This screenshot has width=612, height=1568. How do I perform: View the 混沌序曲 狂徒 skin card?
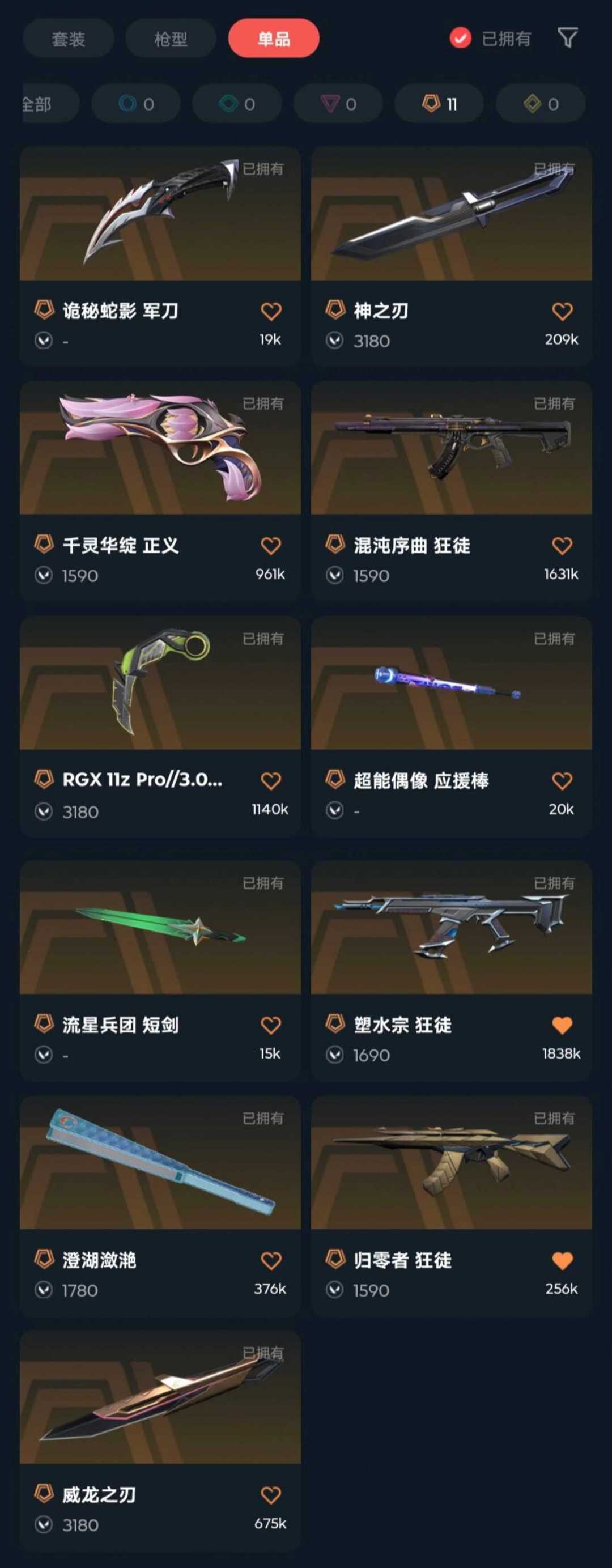click(x=451, y=449)
